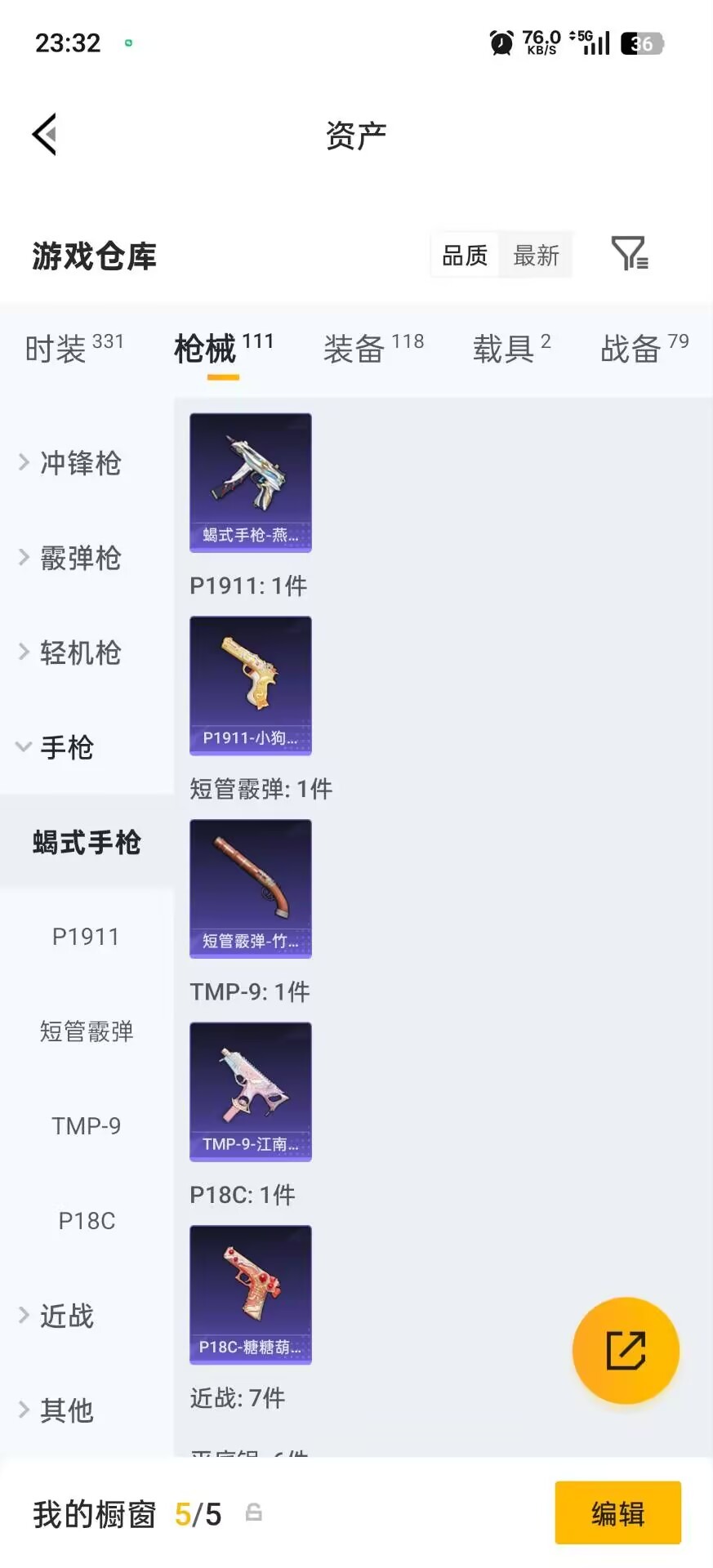The image size is (713, 1568).
Task: Tap the TMP-9-江南 weapon image
Action: [250, 1092]
